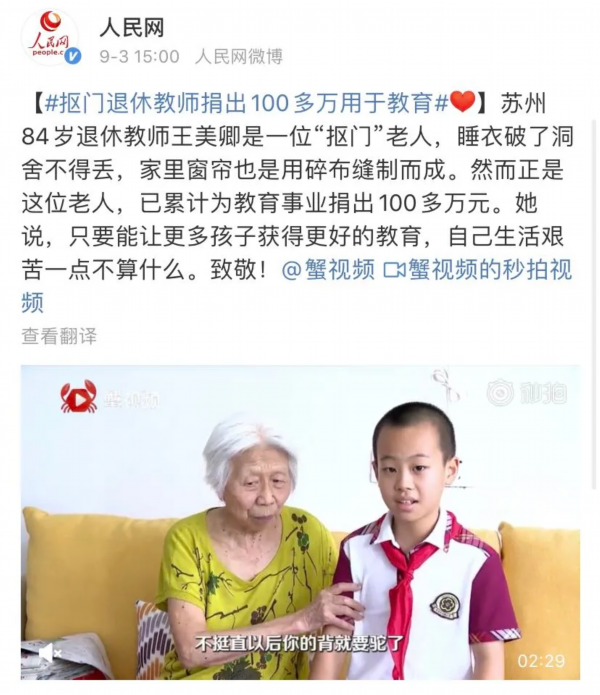The width and height of the screenshot is (600, 695).
Task: Open the @蟹视频 mention link
Action: coord(330,269)
